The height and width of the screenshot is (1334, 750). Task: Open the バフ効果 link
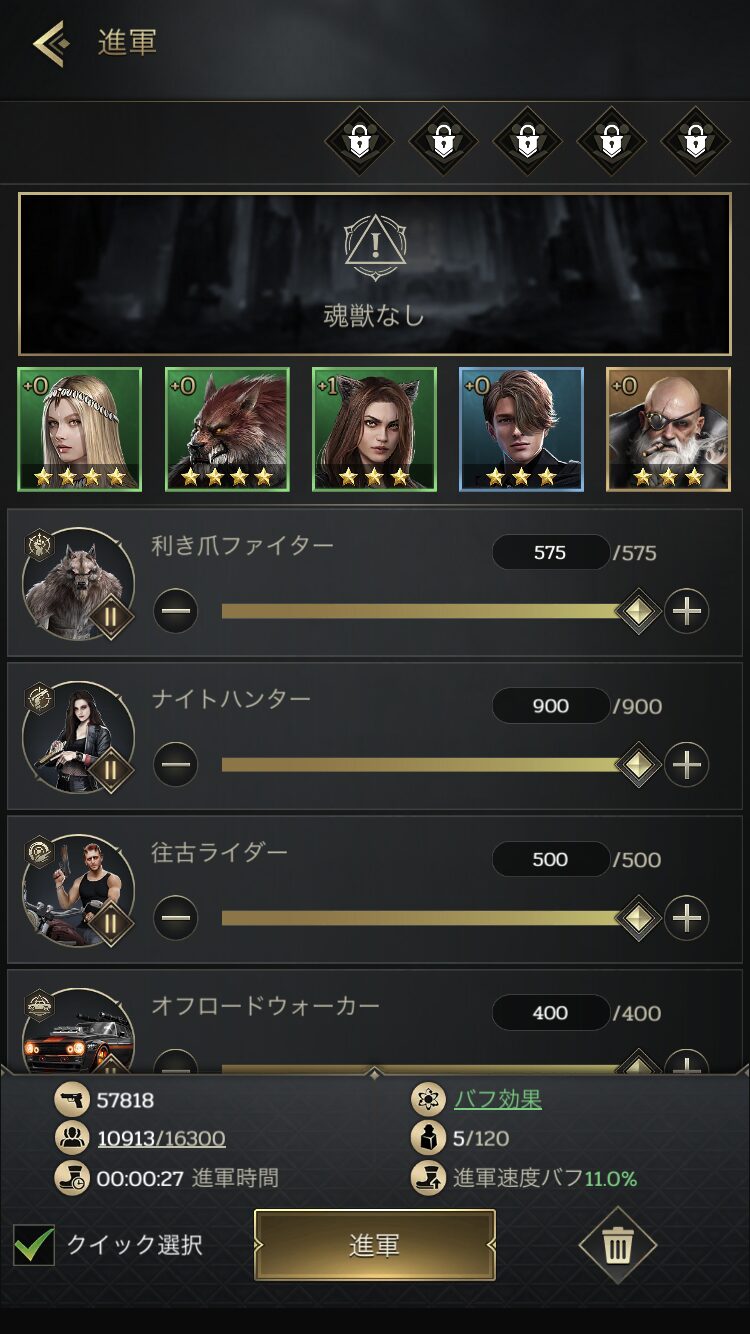tap(497, 1100)
